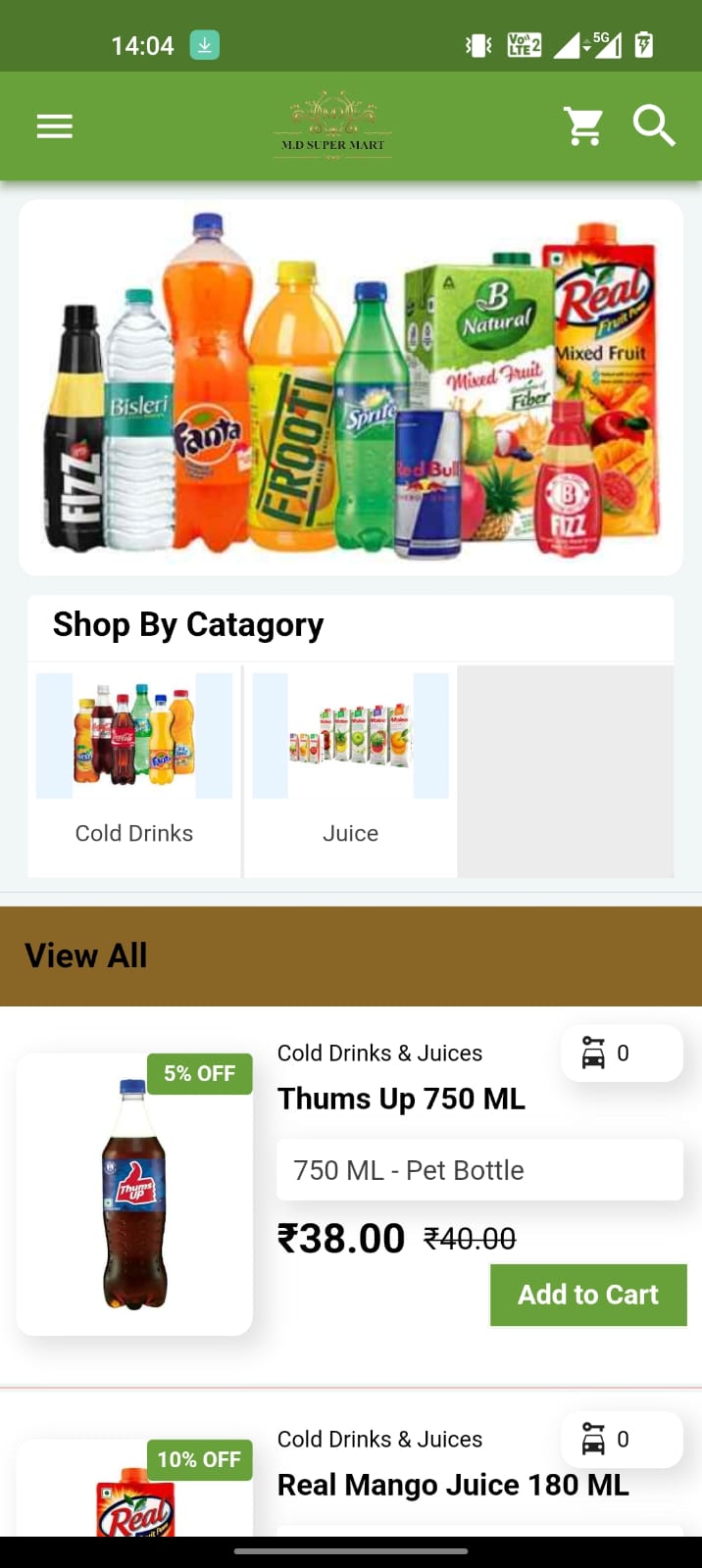The width and height of the screenshot is (702, 1568).
Task: Open the Thums Up 750 ML product image
Action: click(134, 1194)
